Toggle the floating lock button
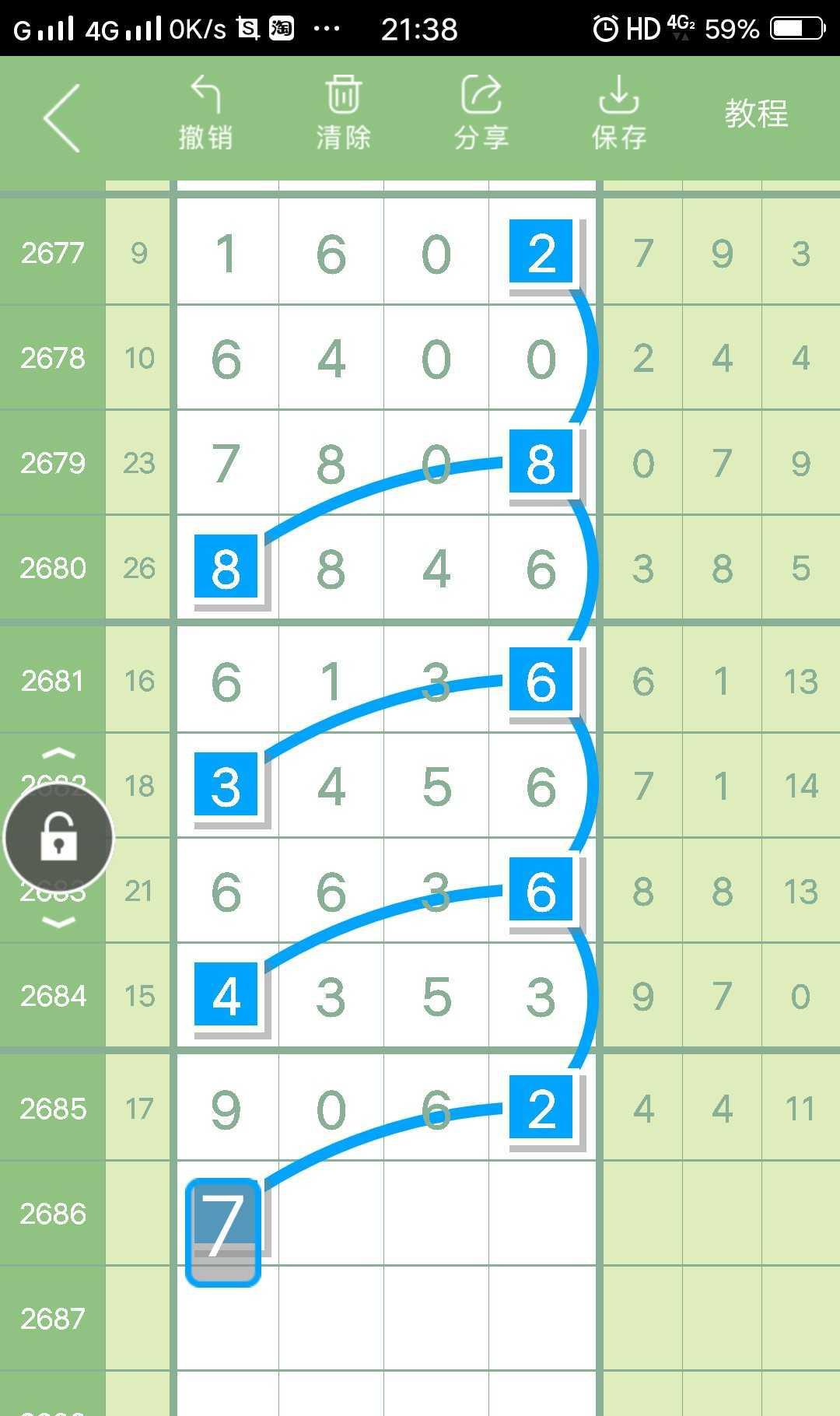840x1416 pixels. 59,838
